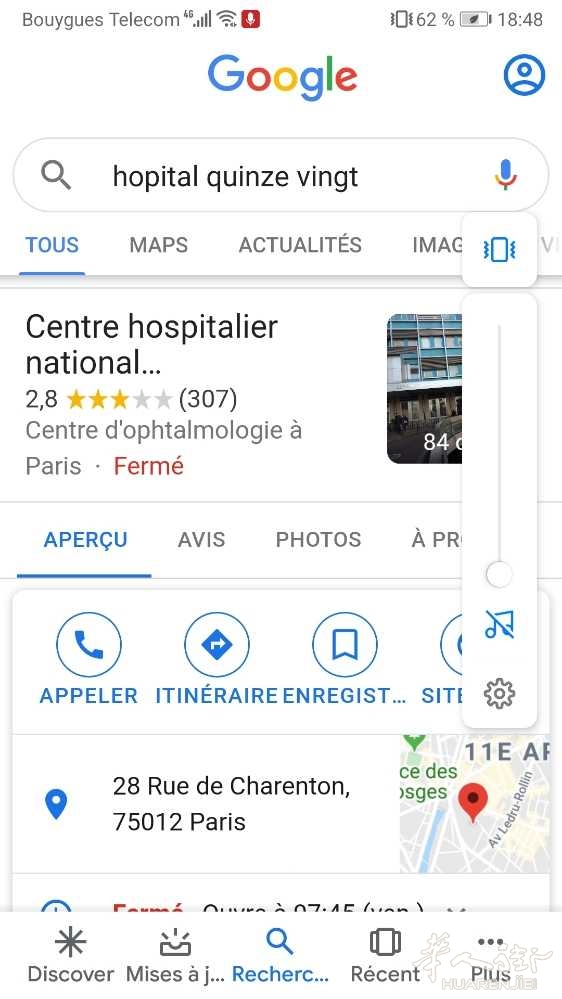Viewport: 562px width, 999px height.
Task: Go to the Discover tab
Action: 71,955
